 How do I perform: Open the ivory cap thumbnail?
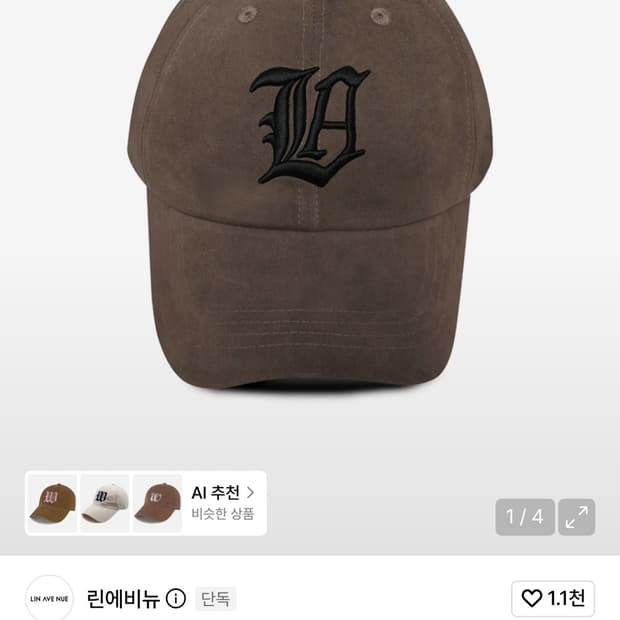[105, 503]
